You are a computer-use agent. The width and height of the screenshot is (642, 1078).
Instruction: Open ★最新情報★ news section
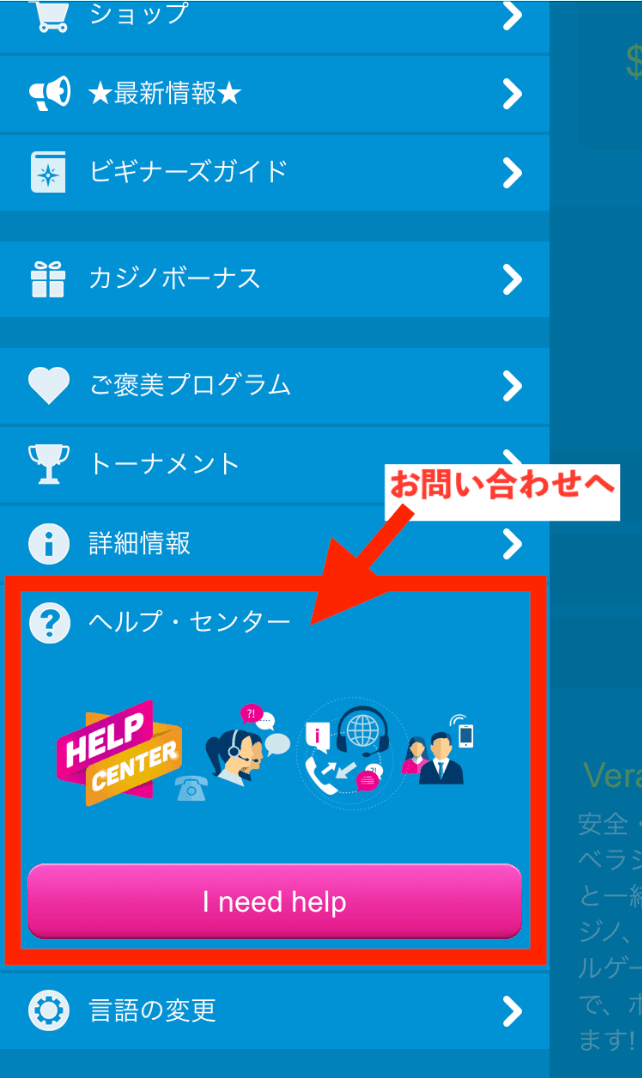click(274, 94)
